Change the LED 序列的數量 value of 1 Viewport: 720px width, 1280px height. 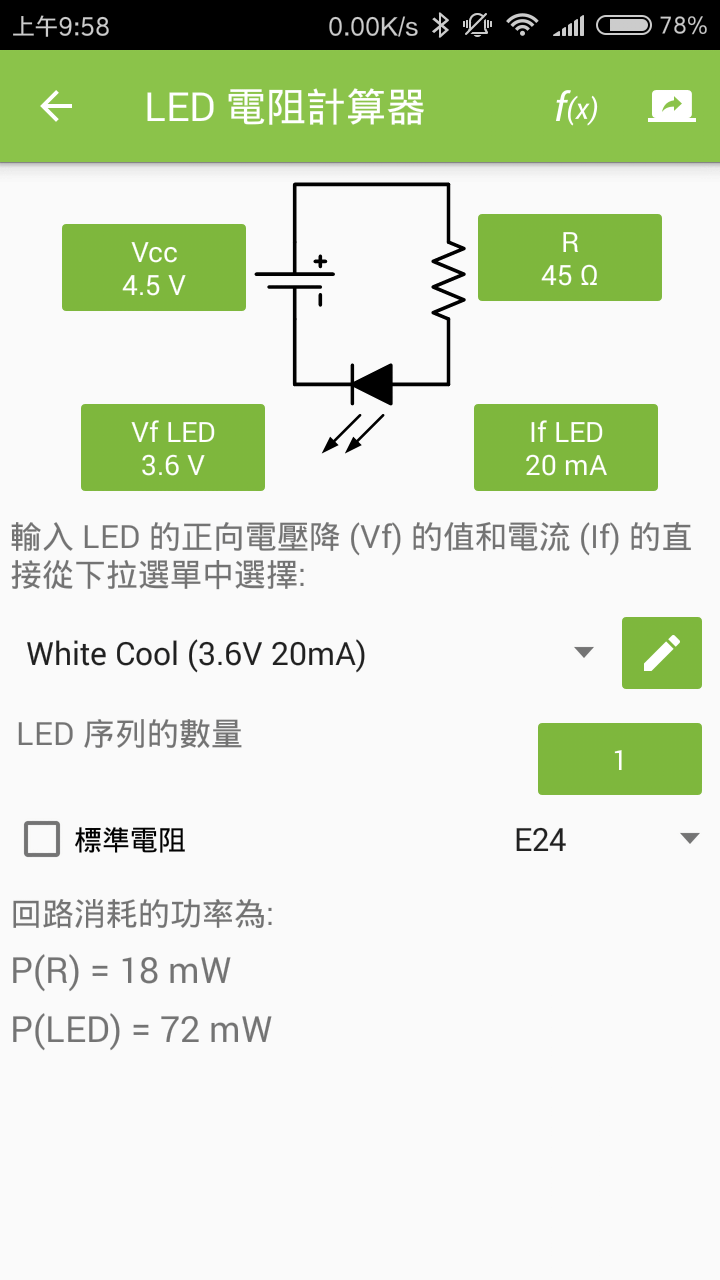point(619,760)
